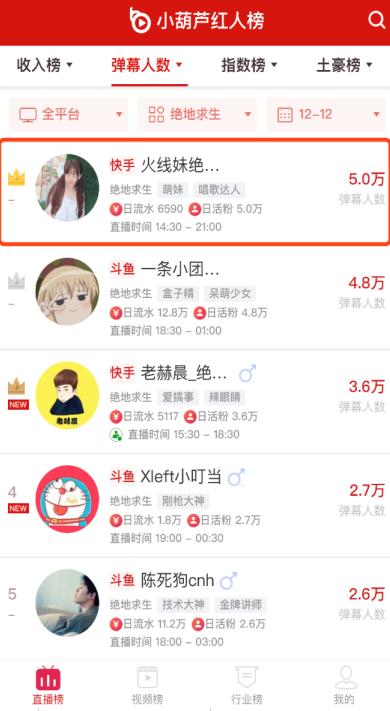The width and height of the screenshot is (390, 711).
Task: Switch to the 行业榜 bottom tab
Action: tap(246, 685)
